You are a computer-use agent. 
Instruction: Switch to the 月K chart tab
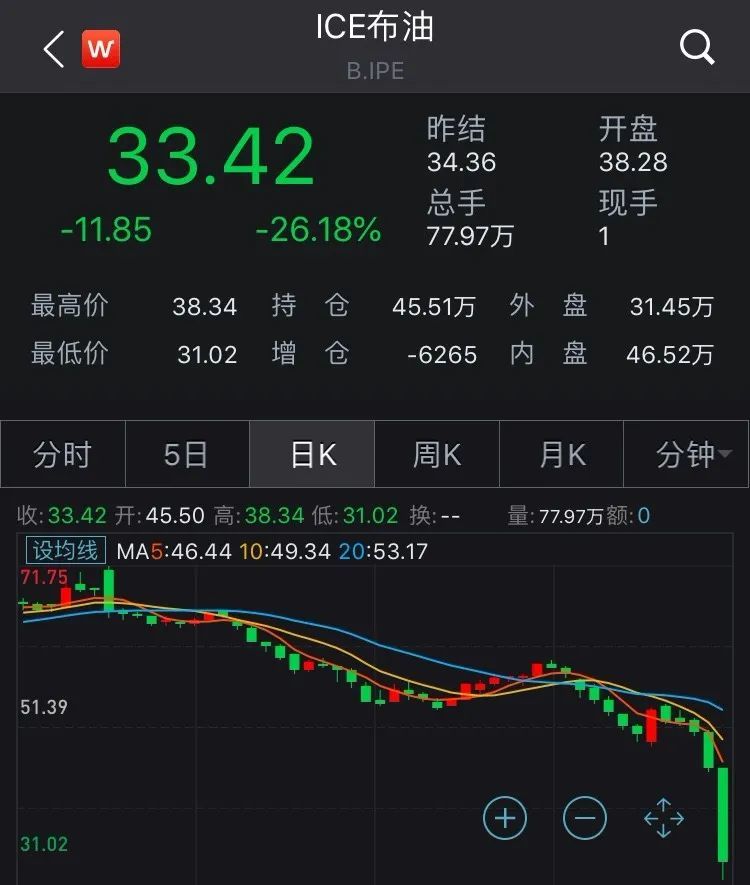pyautogui.click(x=562, y=454)
